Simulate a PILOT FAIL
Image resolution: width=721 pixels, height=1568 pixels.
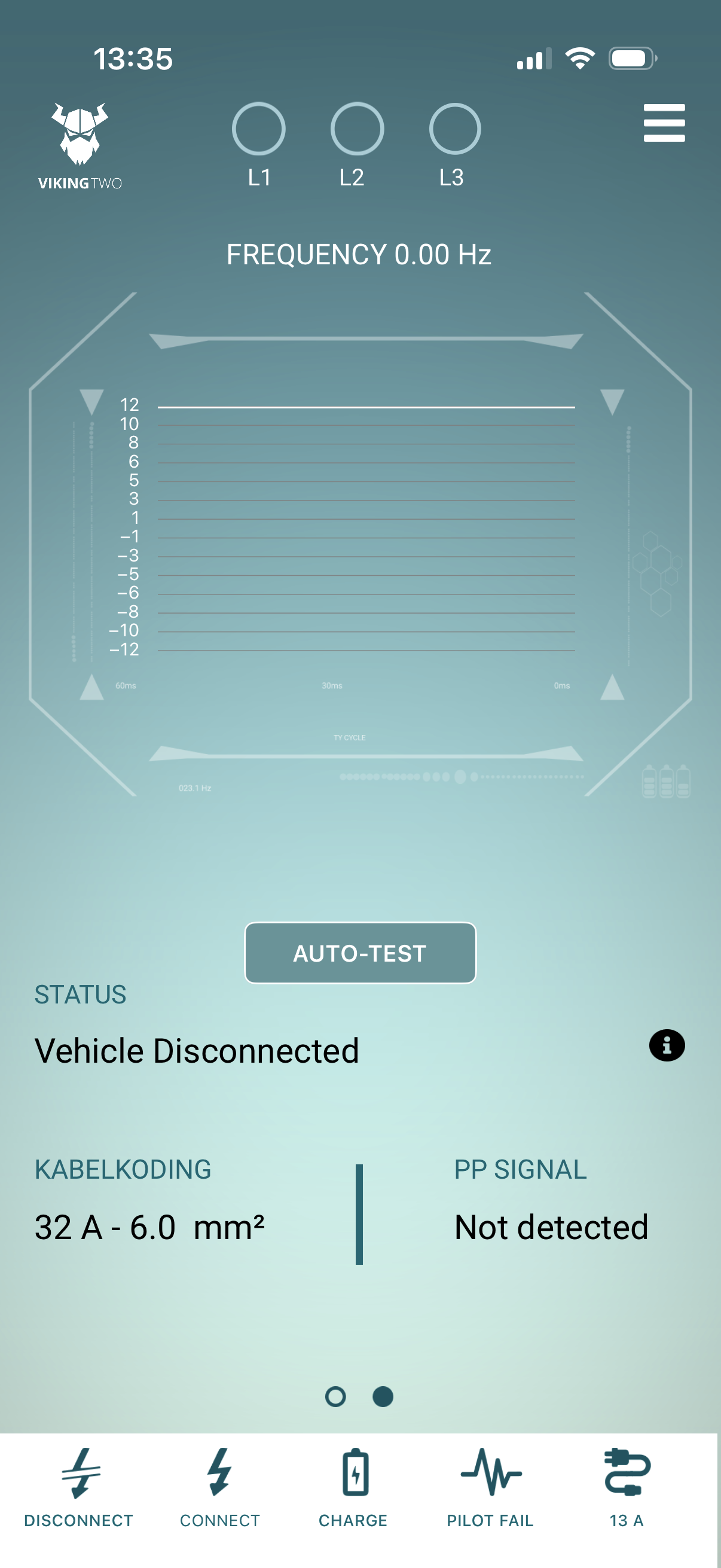490,1488
